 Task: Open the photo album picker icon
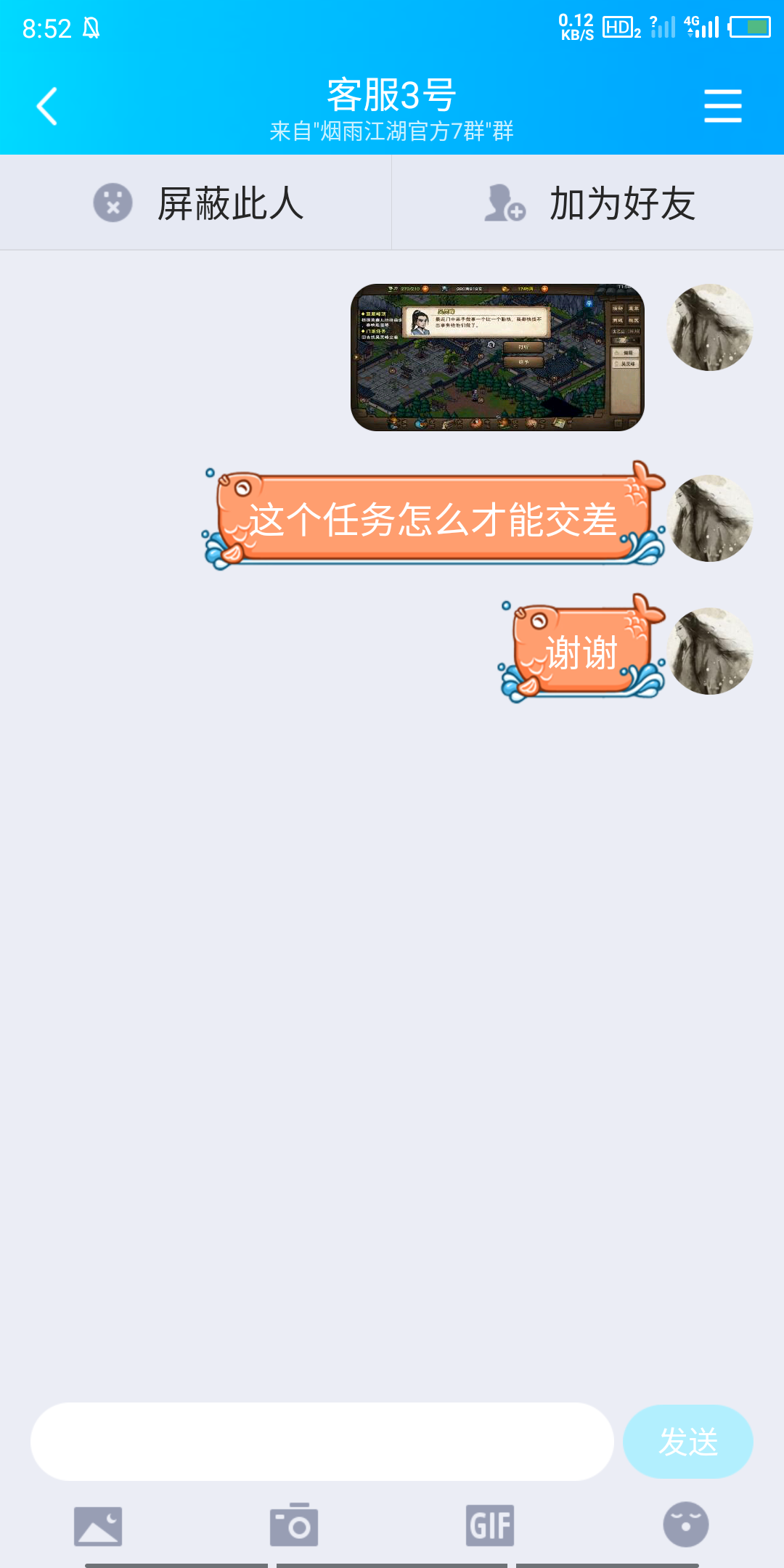coord(98,1525)
